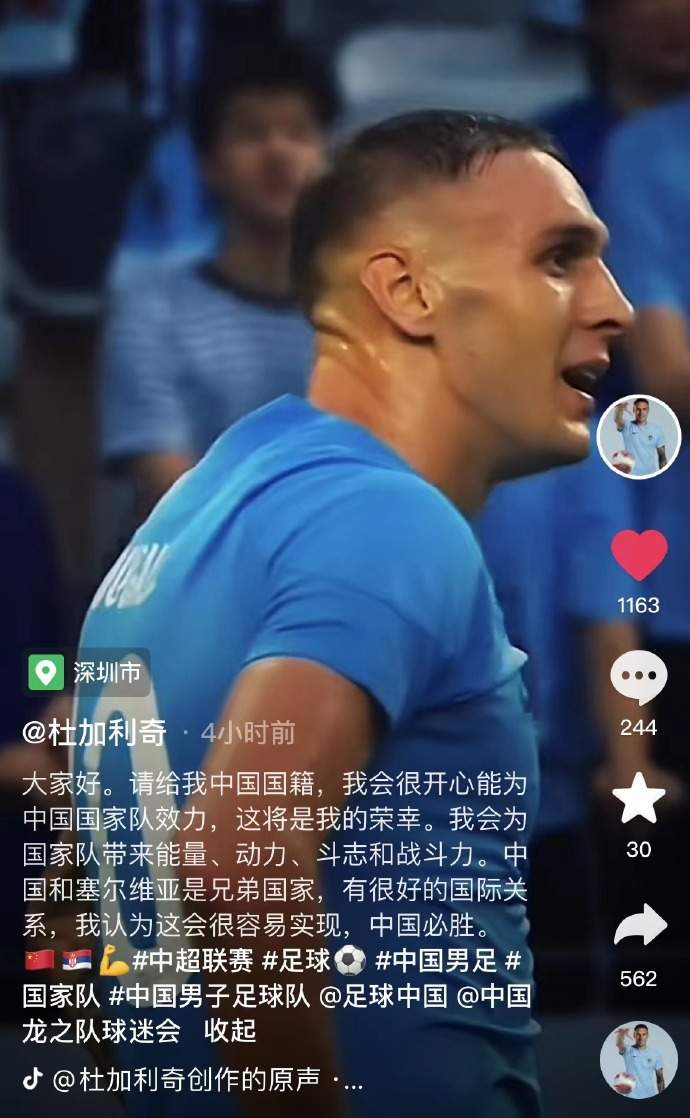The image size is (690, 1118).
Task: Like this video with the heart
Action: coord(639,556)
